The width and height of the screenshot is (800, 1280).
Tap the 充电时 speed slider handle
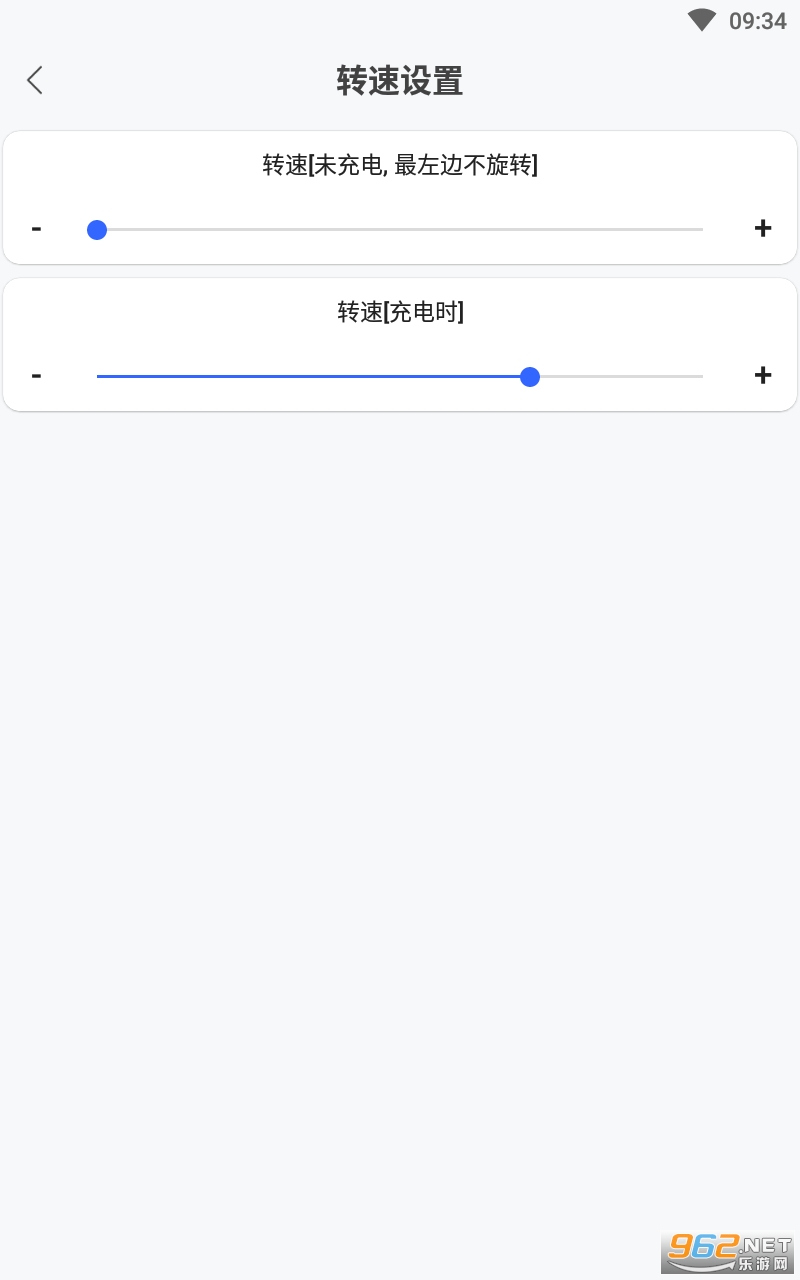[x=530, y=377]
